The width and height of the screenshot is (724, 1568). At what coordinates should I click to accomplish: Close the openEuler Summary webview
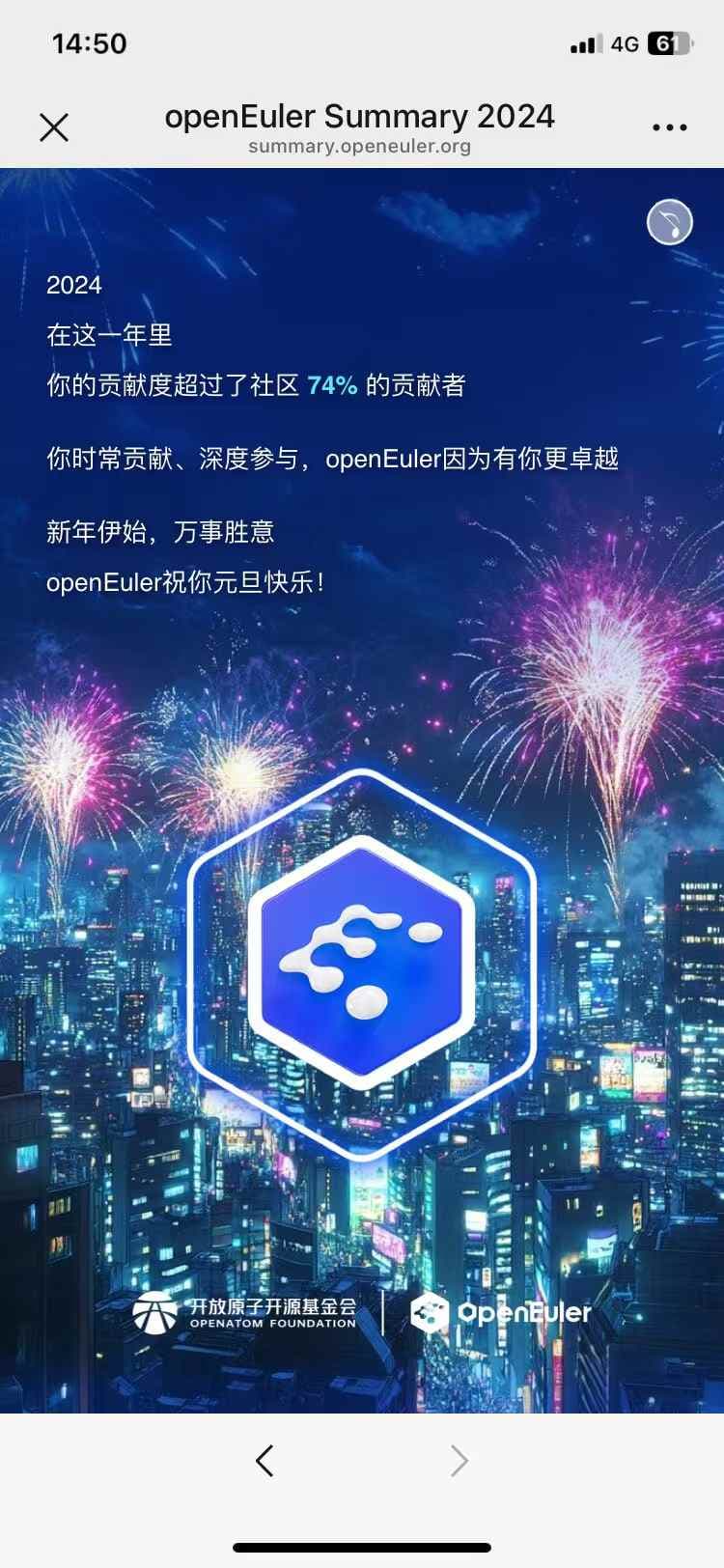tap(54, 126)
